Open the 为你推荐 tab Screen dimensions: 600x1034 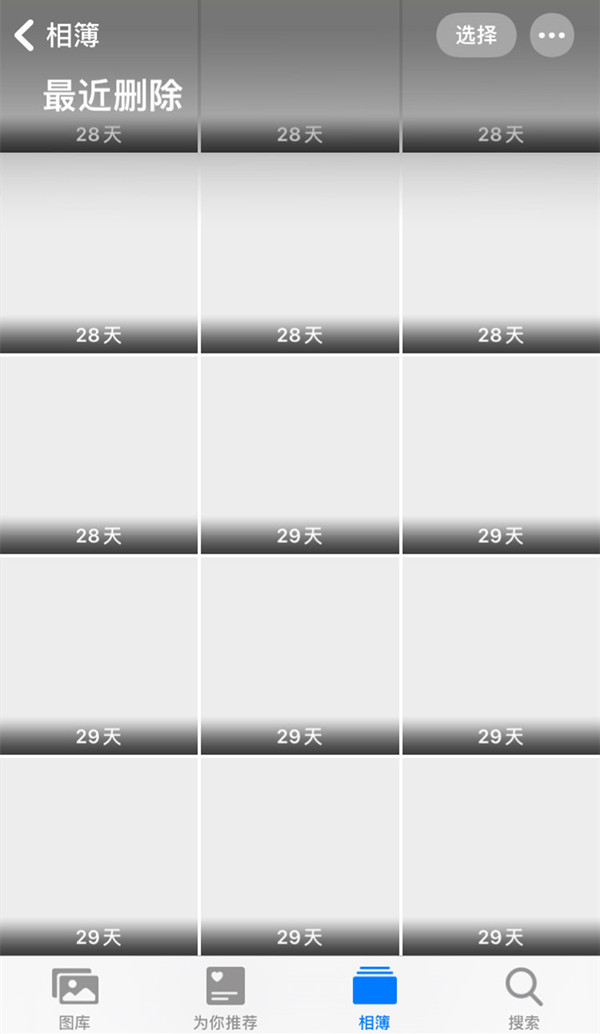tap(225, 997)
